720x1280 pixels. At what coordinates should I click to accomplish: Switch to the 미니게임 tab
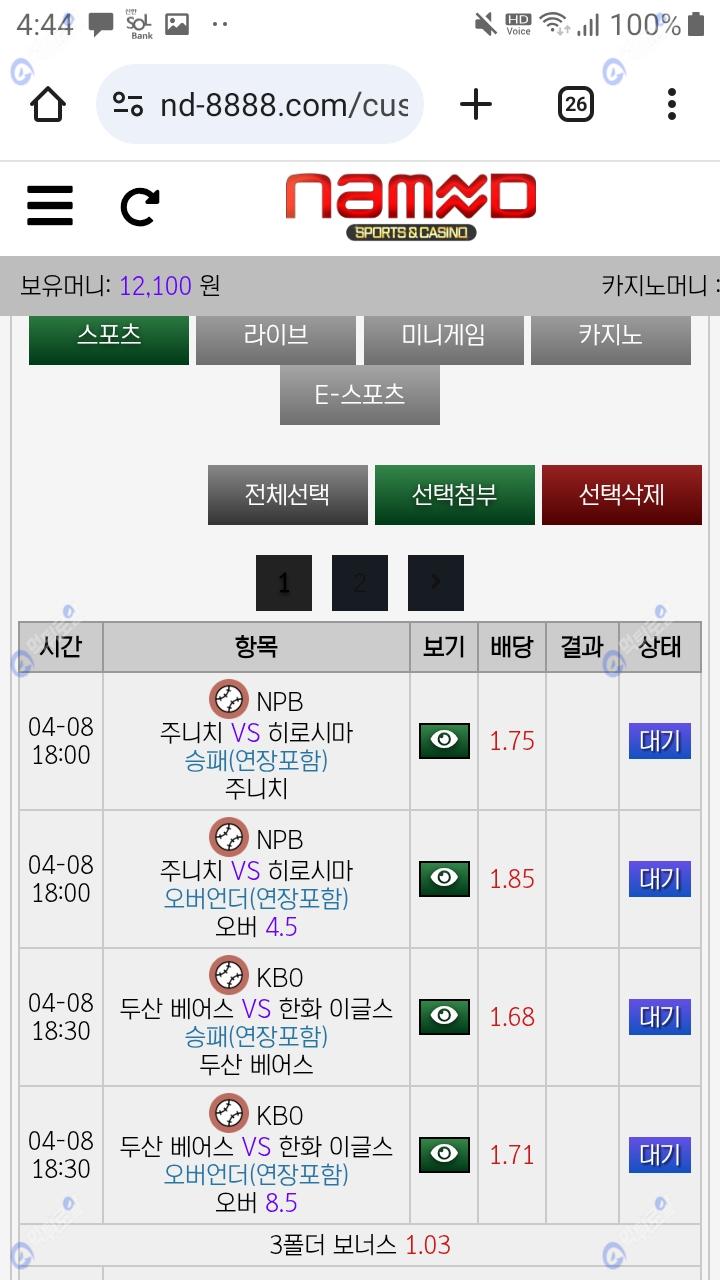pos(443,338)
